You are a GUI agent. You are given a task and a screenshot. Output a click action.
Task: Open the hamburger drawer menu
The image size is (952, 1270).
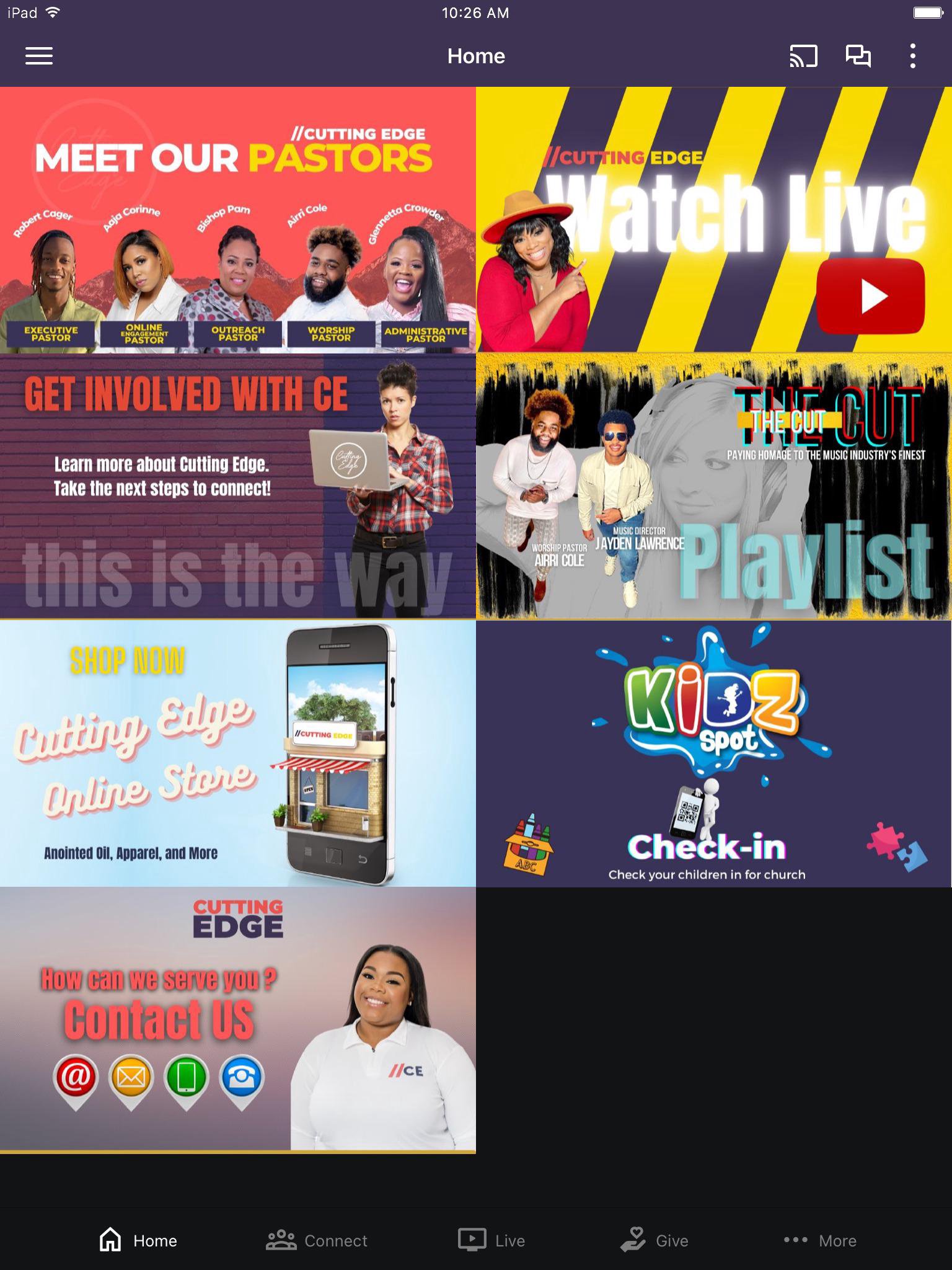coord(38,56)
